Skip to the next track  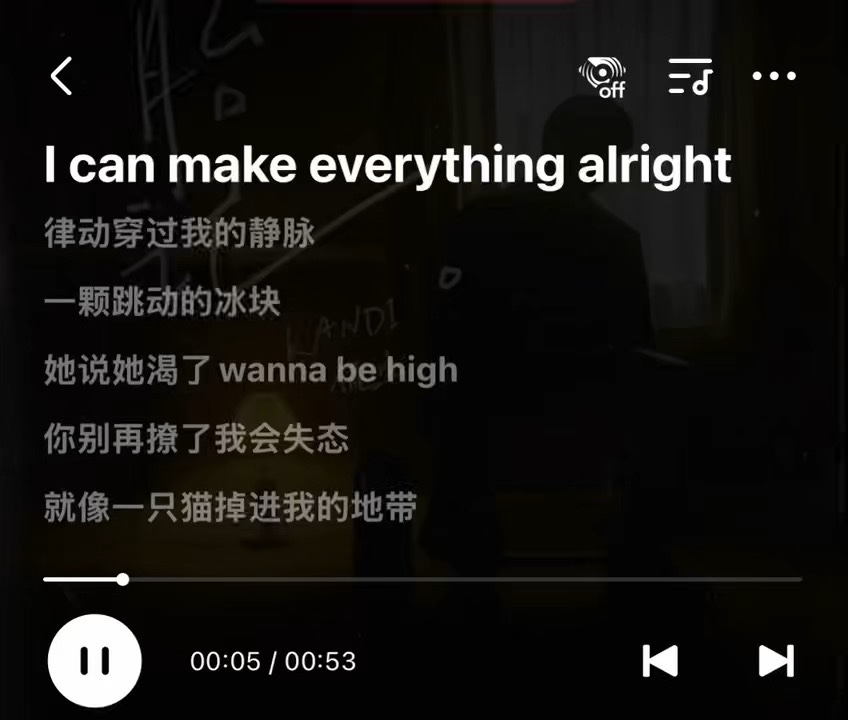pos(776,661)
